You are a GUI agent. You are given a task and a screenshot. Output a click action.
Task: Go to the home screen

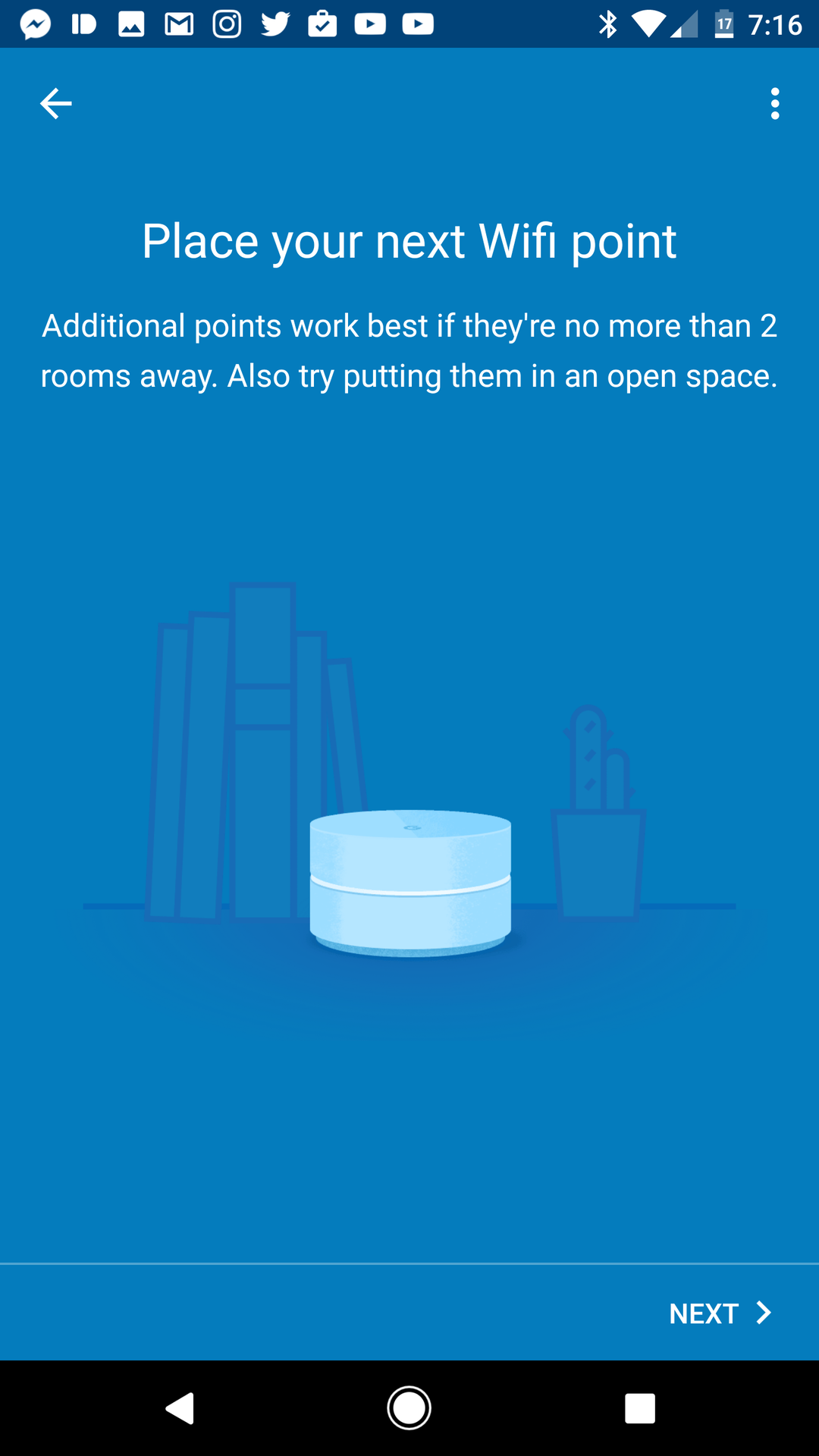(x=409, y=1408)
